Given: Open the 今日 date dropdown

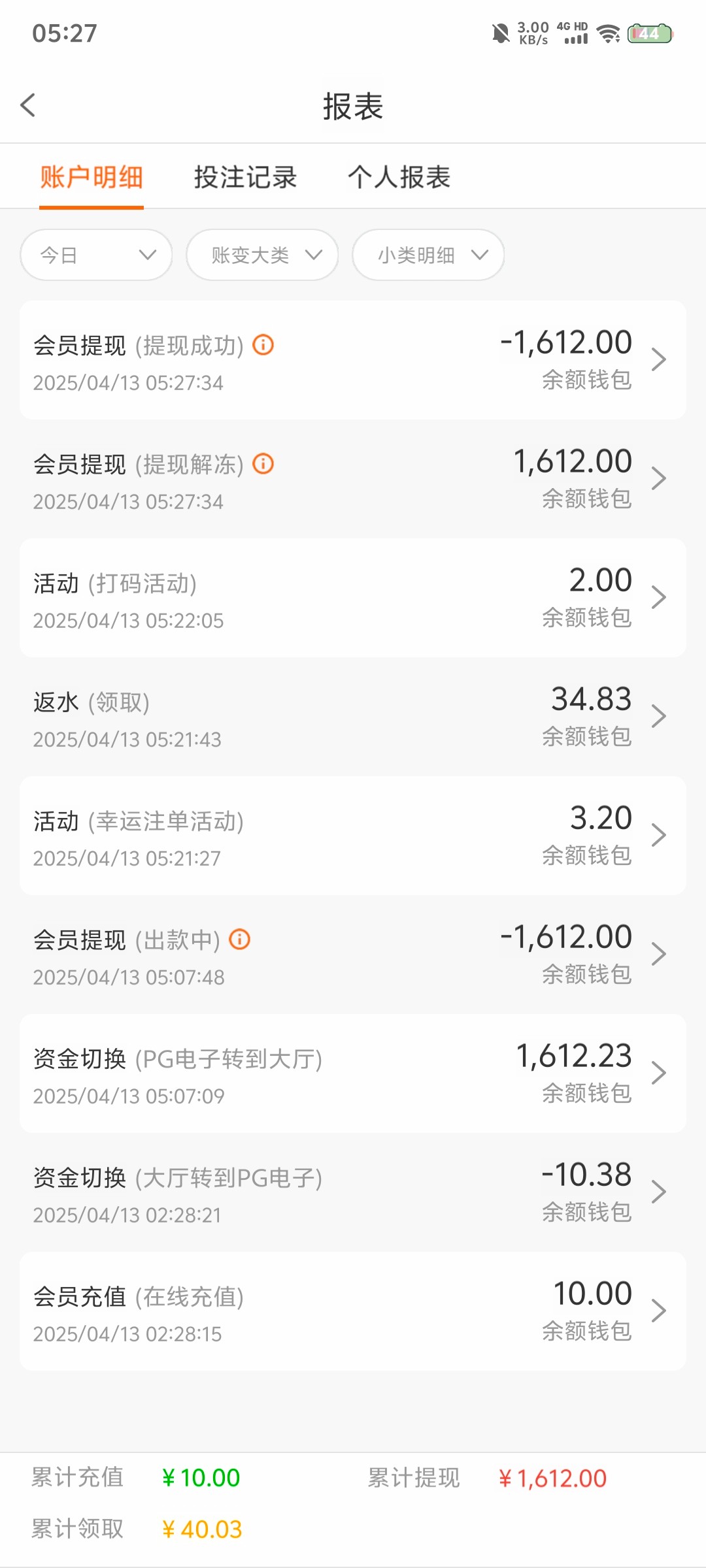Looking at the screenshot, I should point(96,255).
